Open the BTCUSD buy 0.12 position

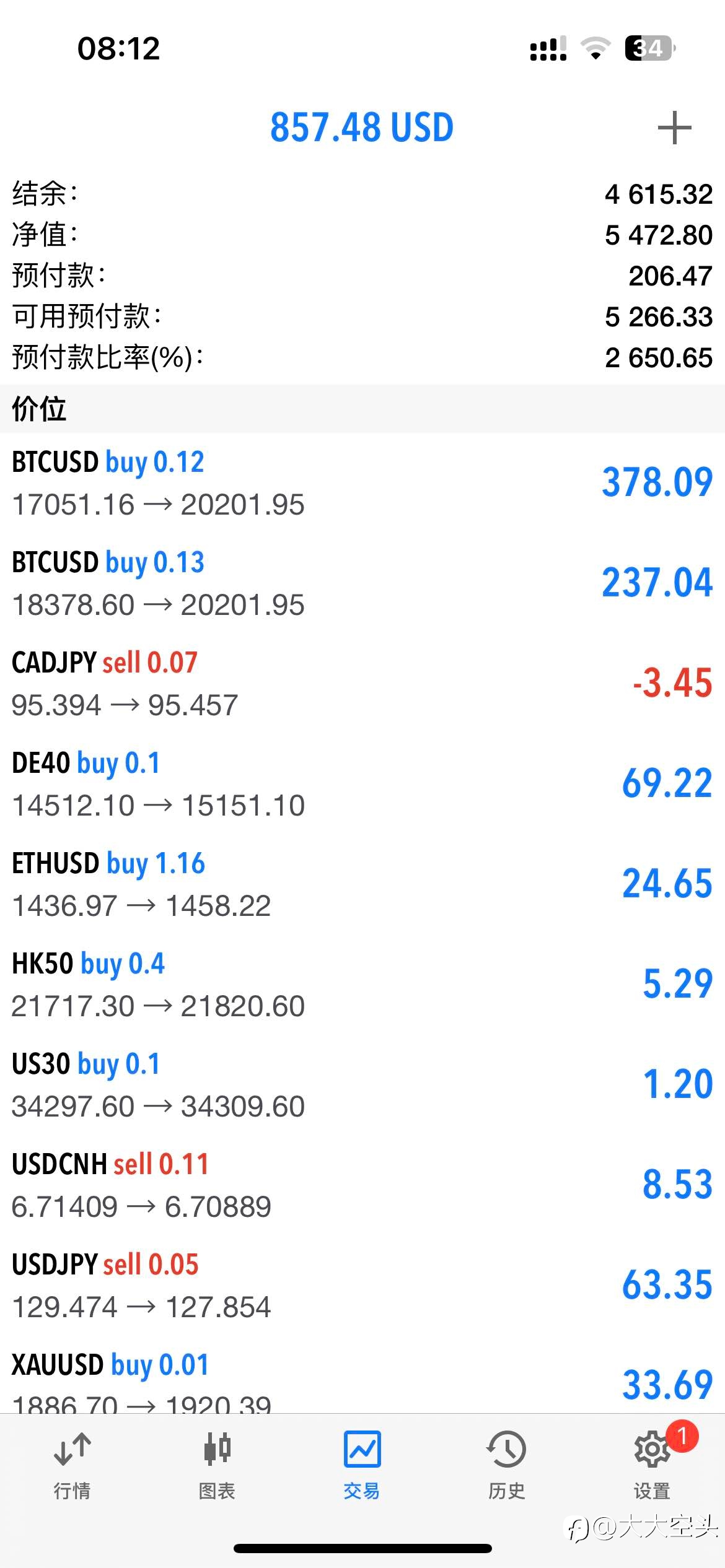[362, 483]
